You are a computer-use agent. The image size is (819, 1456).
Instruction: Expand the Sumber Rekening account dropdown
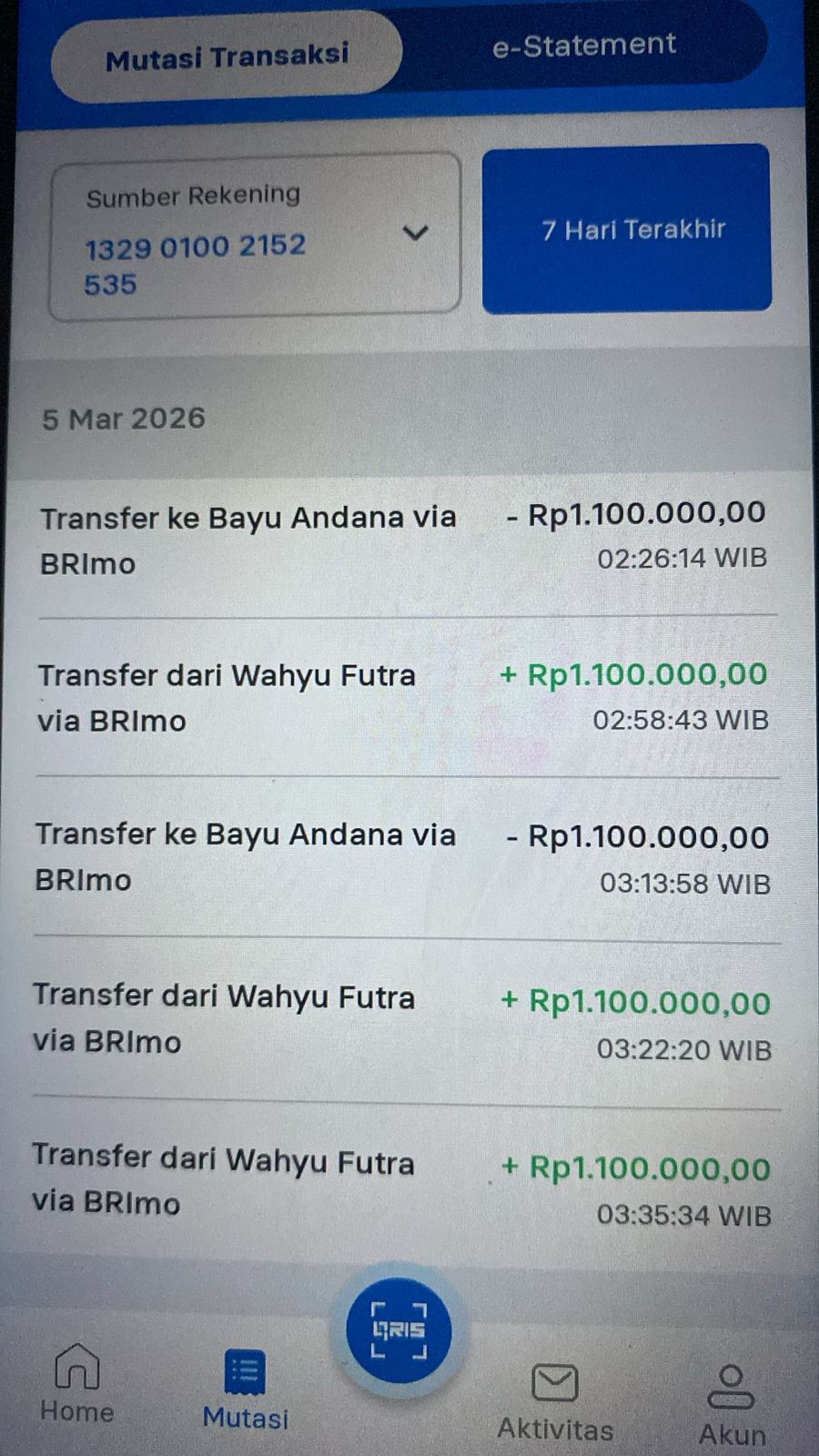pos(255,237)
